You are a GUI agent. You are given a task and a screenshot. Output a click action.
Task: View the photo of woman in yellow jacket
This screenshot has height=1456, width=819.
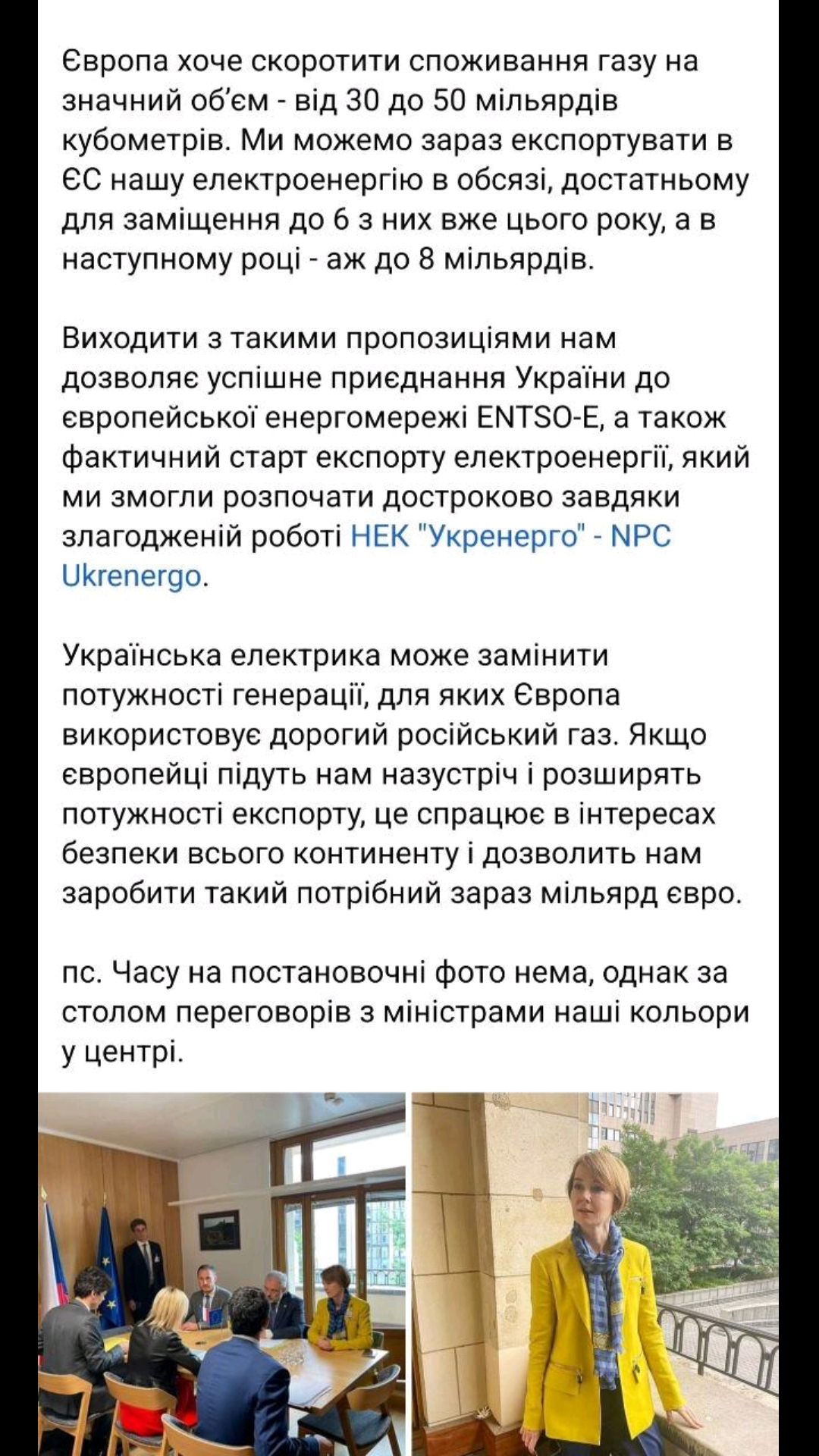(595, 1274)
